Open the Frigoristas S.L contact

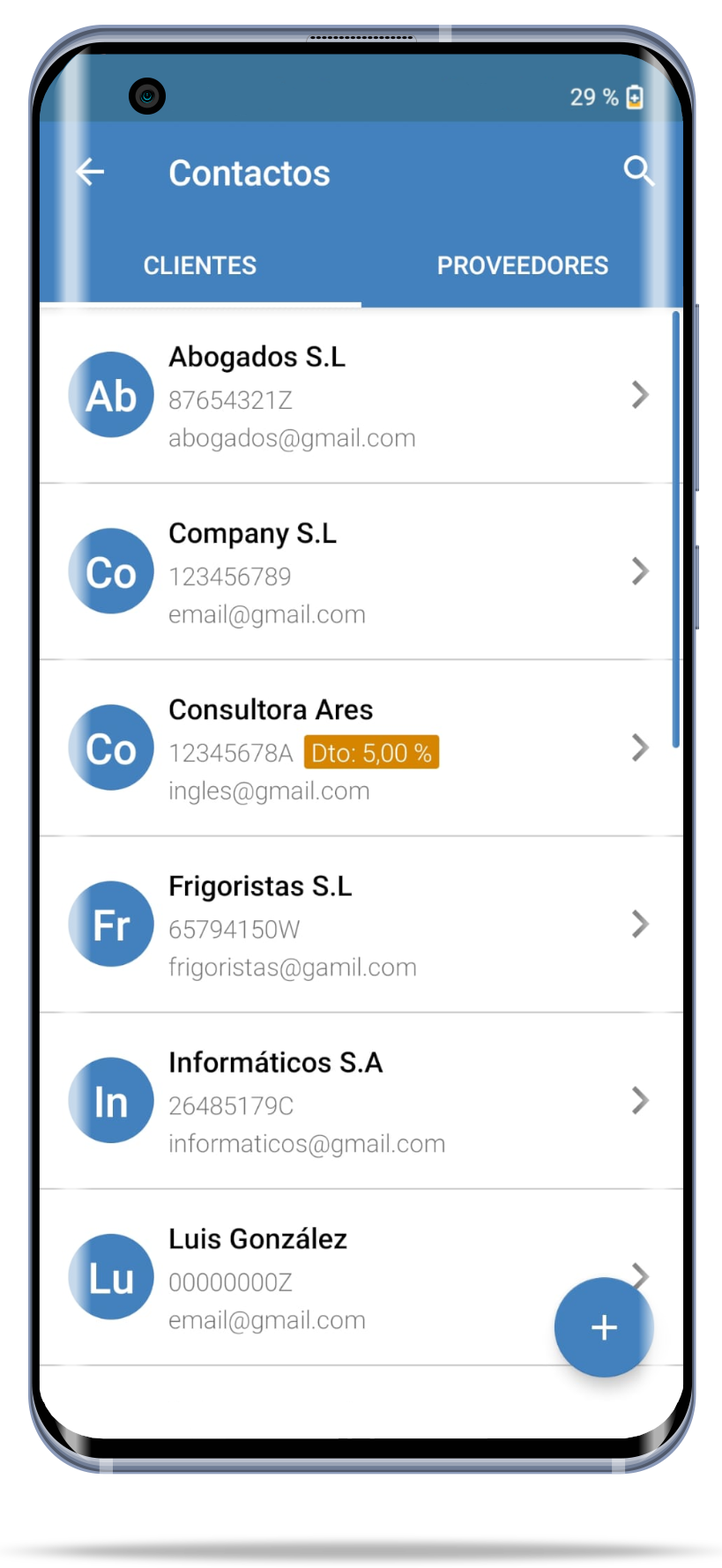(x=353, y=925)
